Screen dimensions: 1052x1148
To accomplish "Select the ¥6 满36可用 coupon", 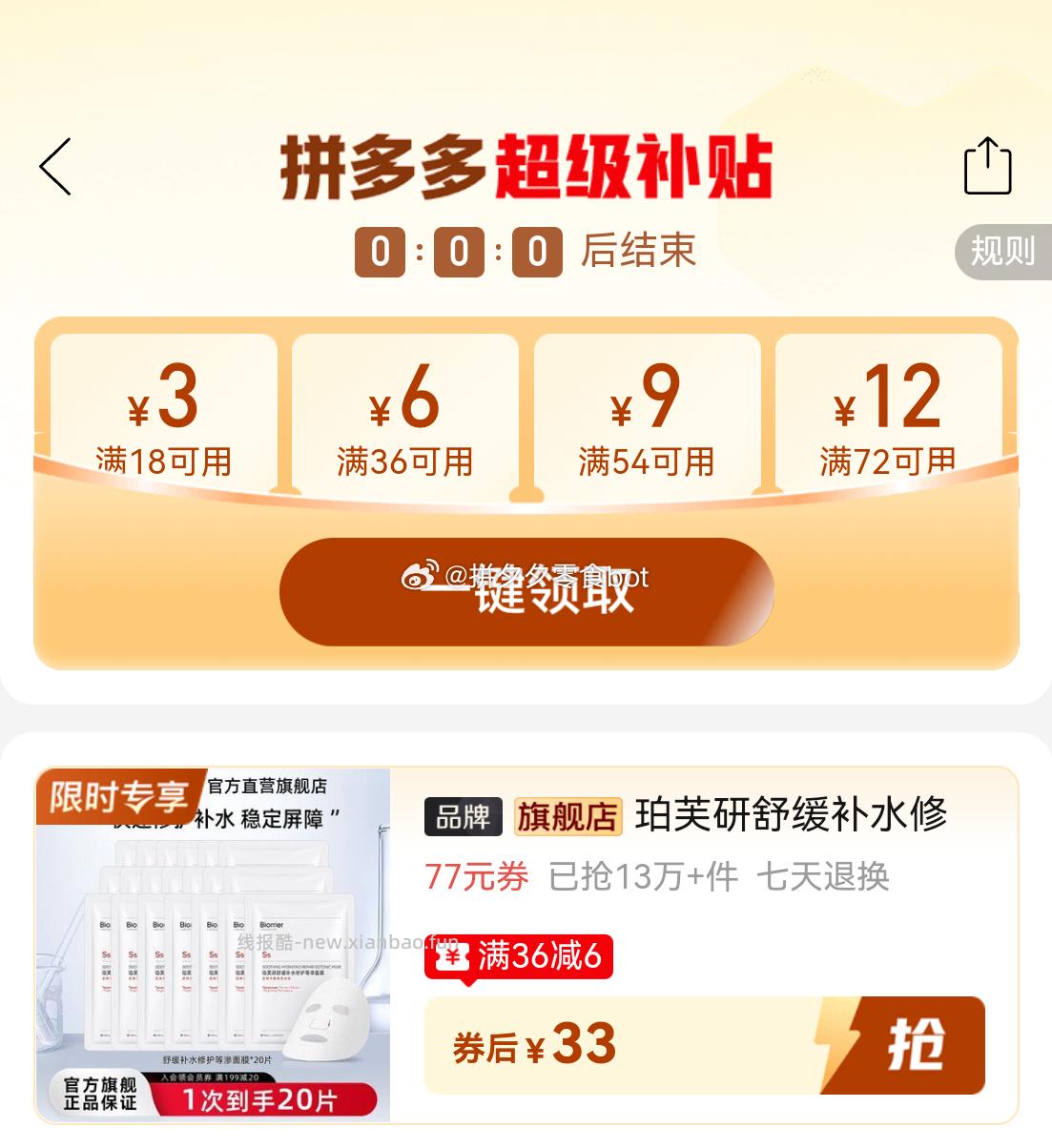I will pyautogui.click(x=405, y=417).
